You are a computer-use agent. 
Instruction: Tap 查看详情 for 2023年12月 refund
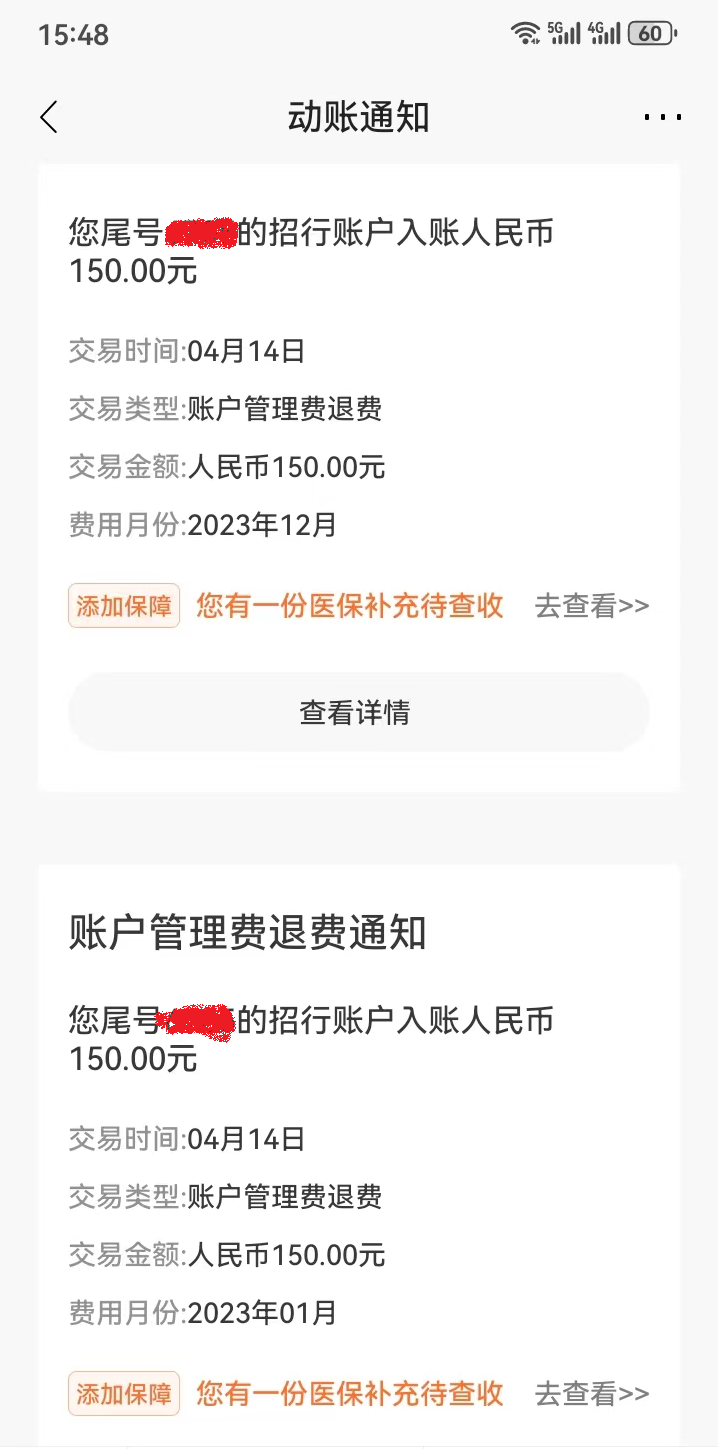pos(358,712)
